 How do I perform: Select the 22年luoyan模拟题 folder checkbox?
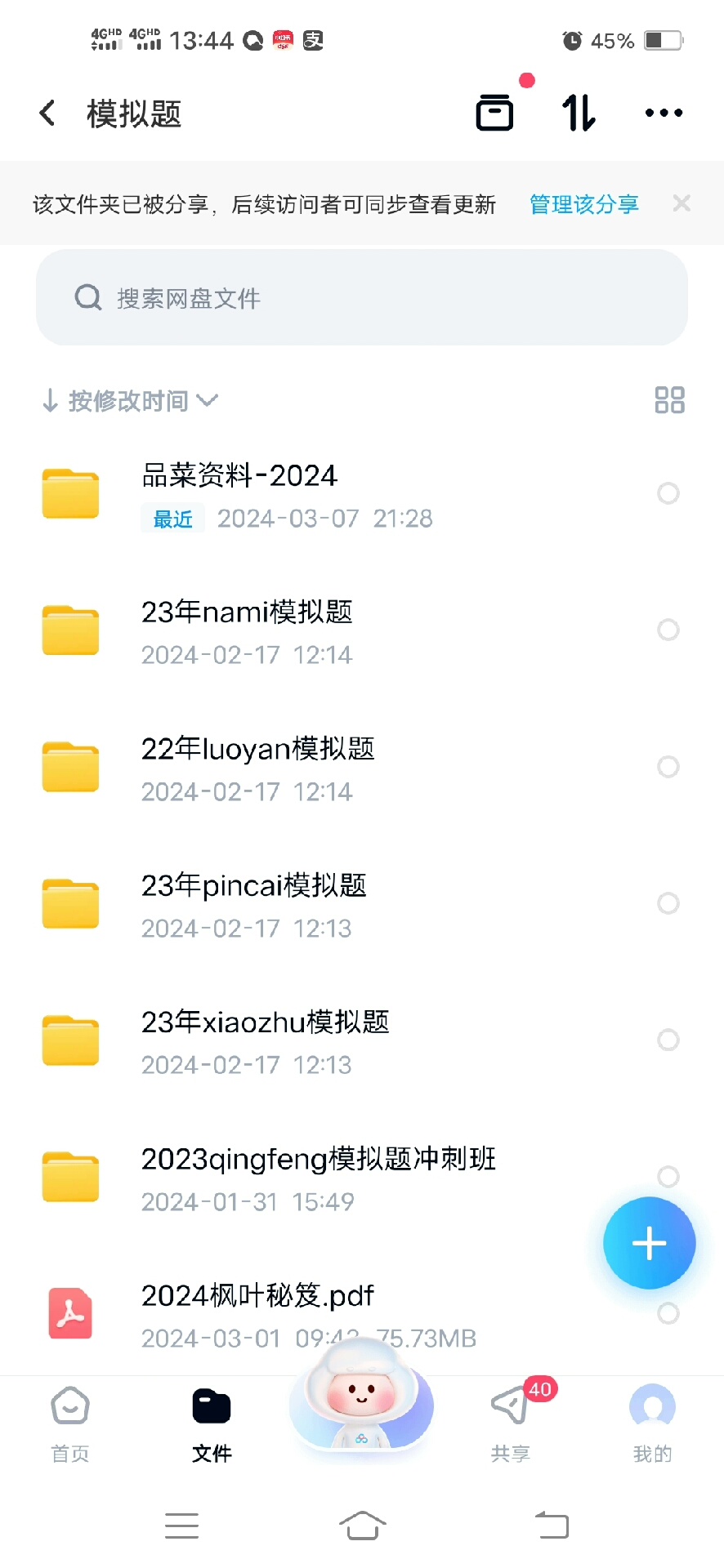coord(668,767)
